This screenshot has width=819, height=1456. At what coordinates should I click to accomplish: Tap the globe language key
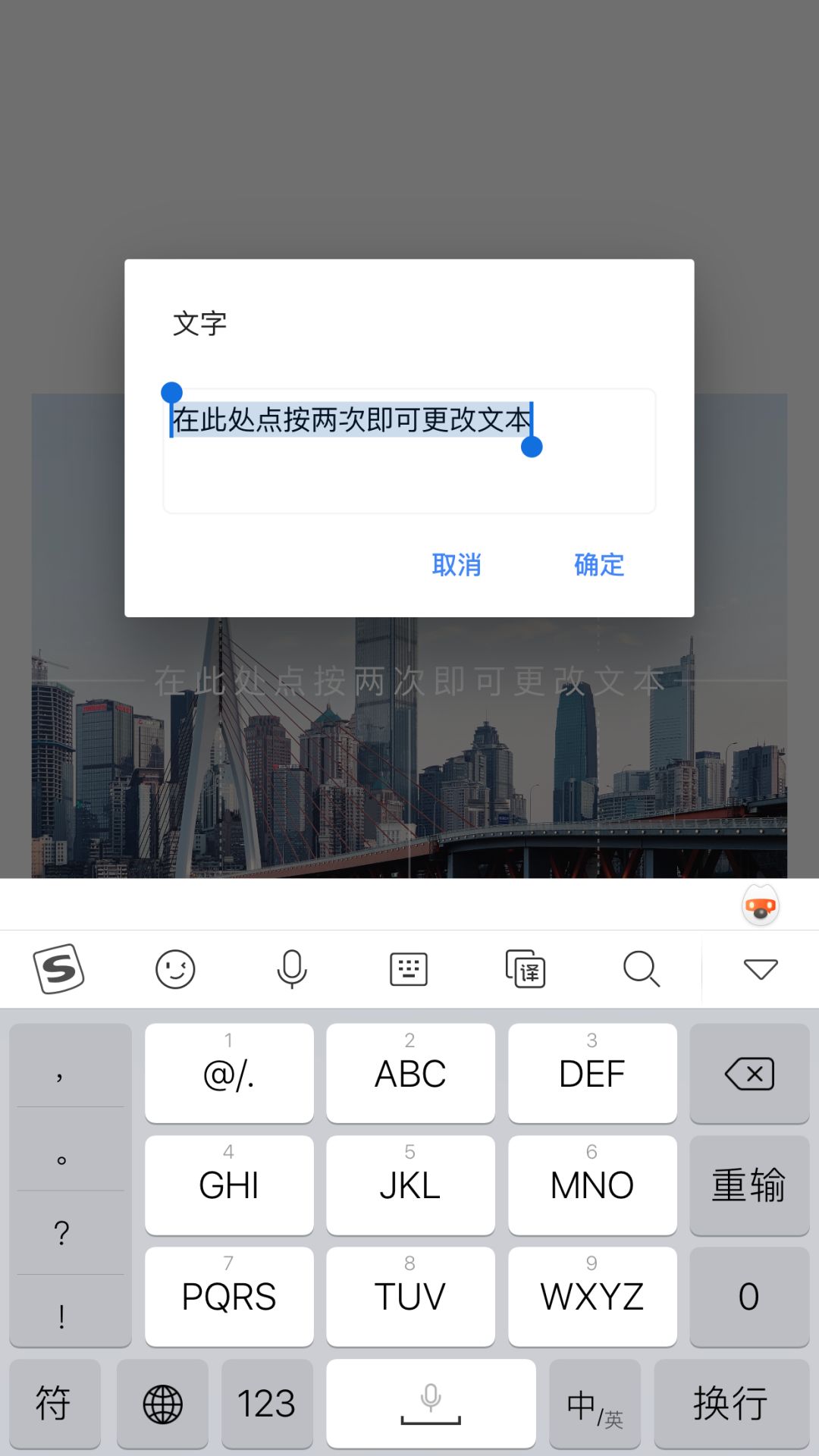pyautogui.click(x=162, y=1403)
